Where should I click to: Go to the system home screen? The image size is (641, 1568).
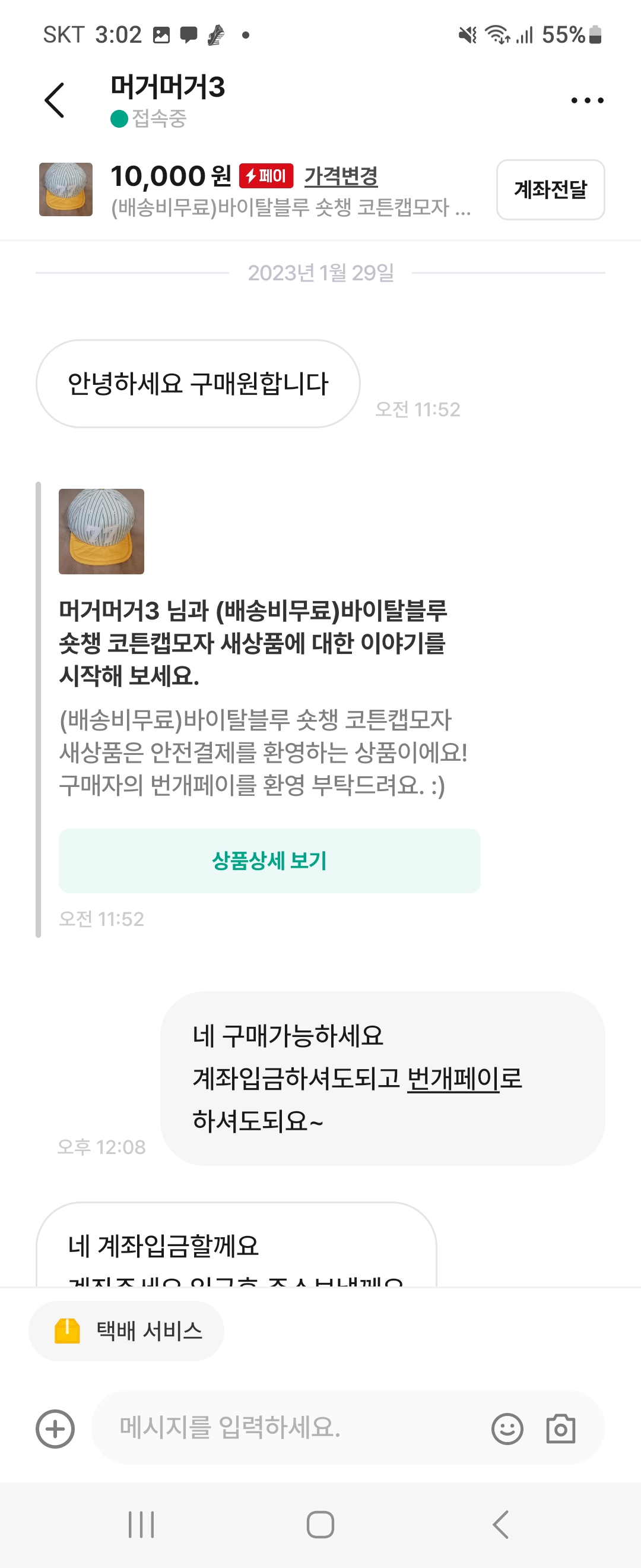(320, 1524)
